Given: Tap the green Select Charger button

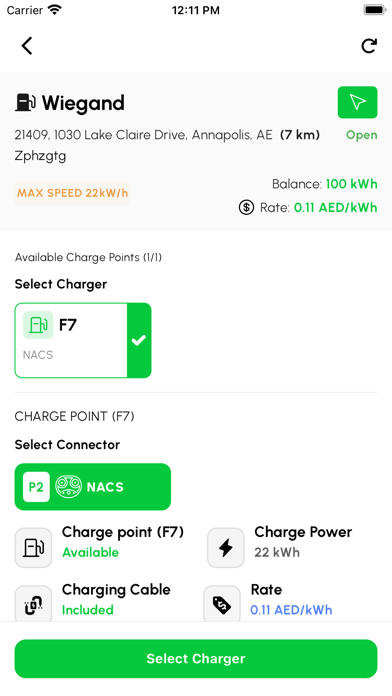Looking at the screenshot, I should pos(196,659).
